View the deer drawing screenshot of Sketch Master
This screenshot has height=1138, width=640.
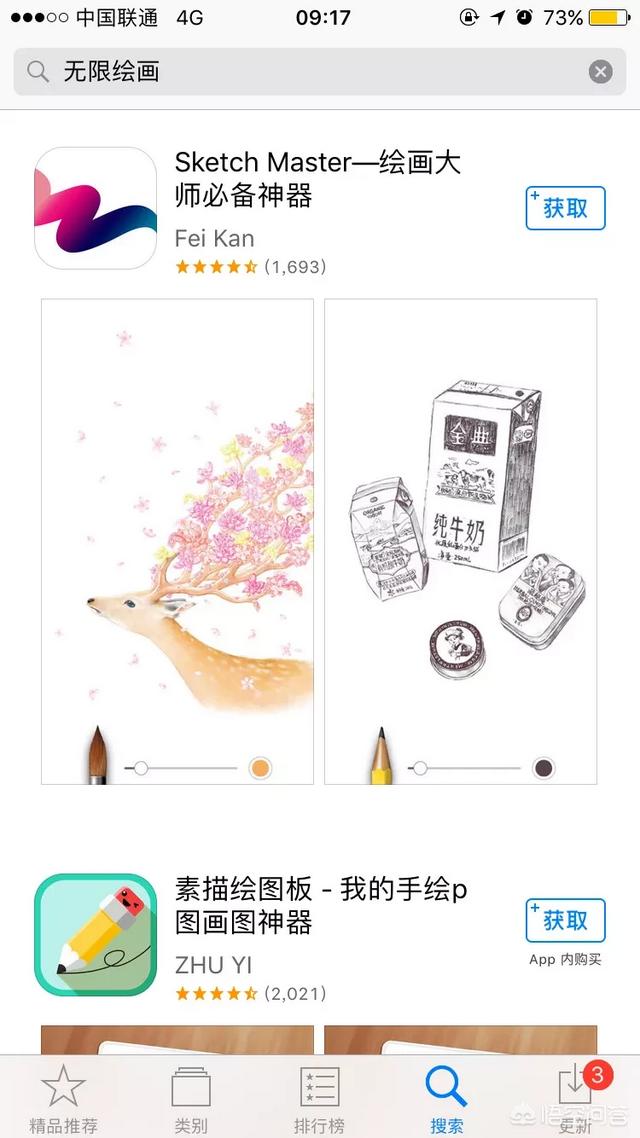[177, 541]
